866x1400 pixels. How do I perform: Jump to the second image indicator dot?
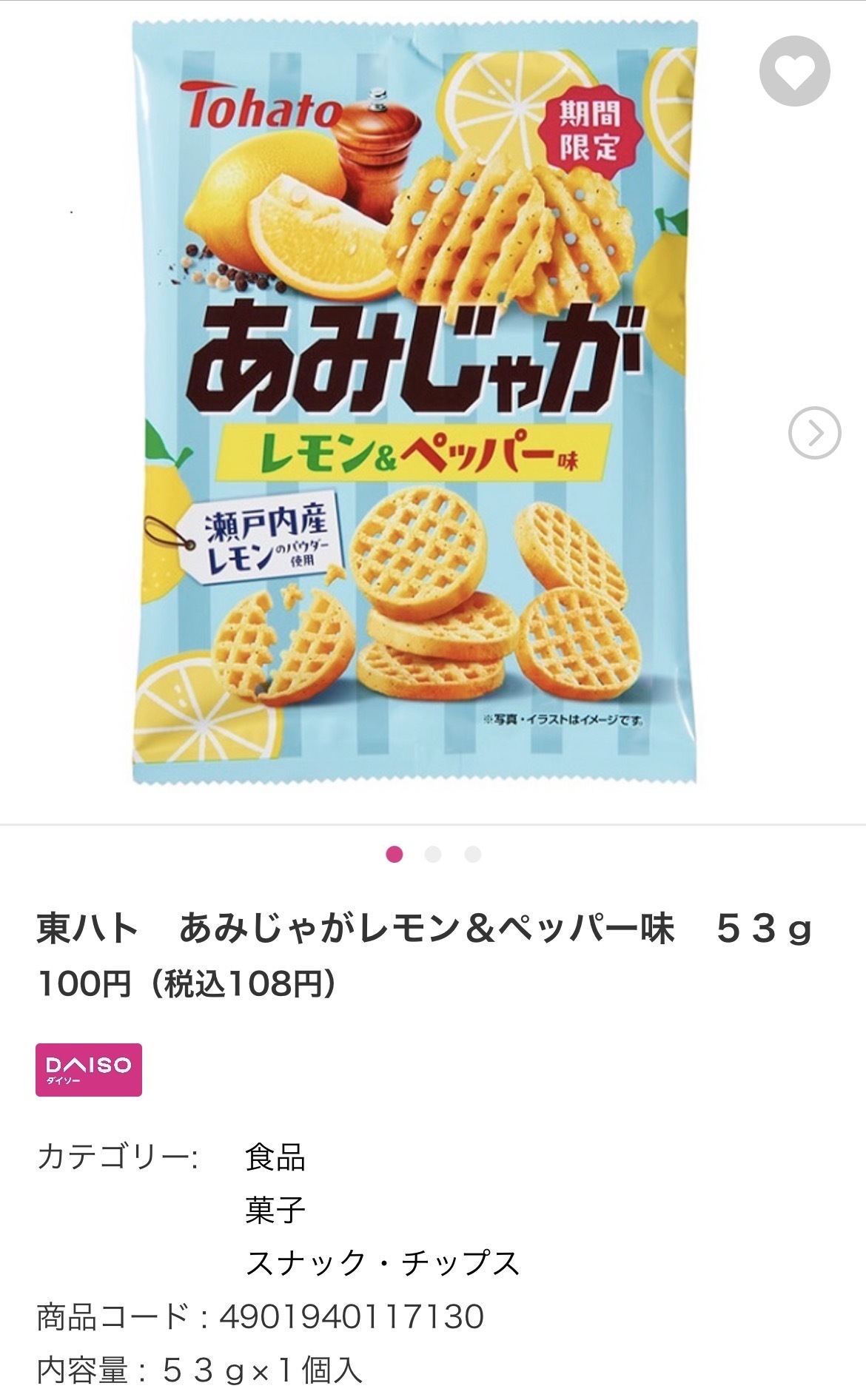(433, 855)
